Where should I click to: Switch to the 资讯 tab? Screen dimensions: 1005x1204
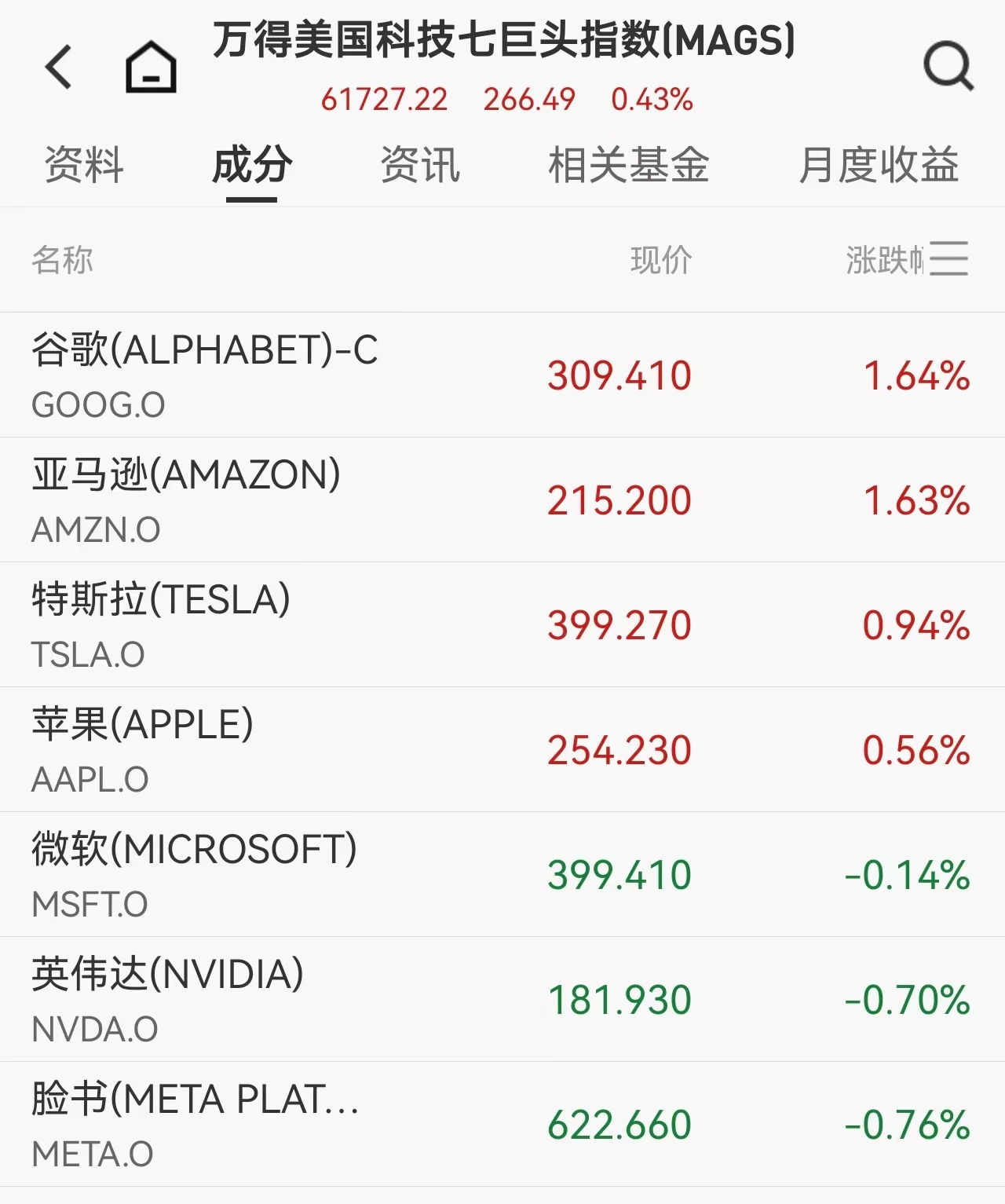(x=420, y=166)
